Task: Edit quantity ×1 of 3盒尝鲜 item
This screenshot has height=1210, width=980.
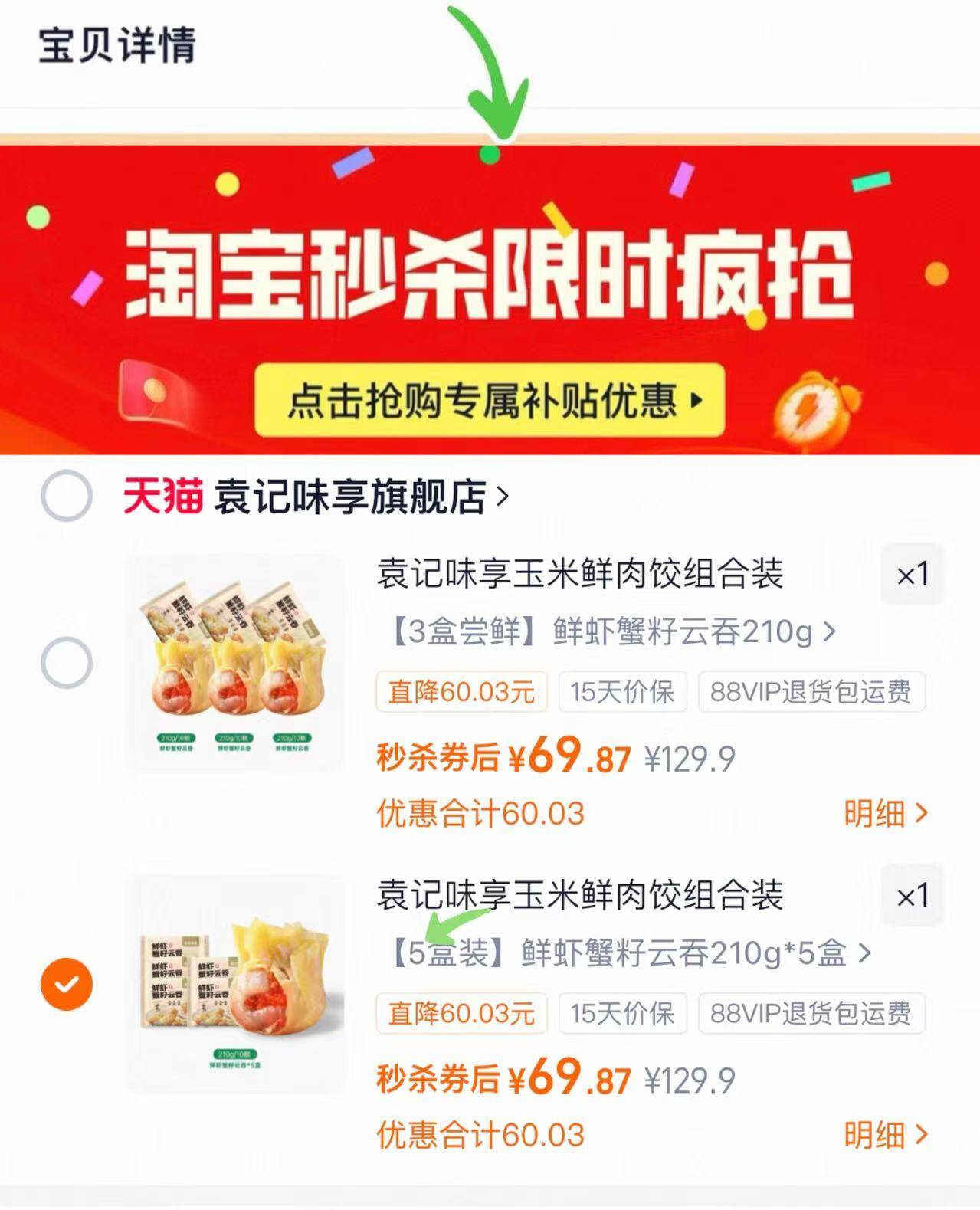Action: click(x=912, y=575)
